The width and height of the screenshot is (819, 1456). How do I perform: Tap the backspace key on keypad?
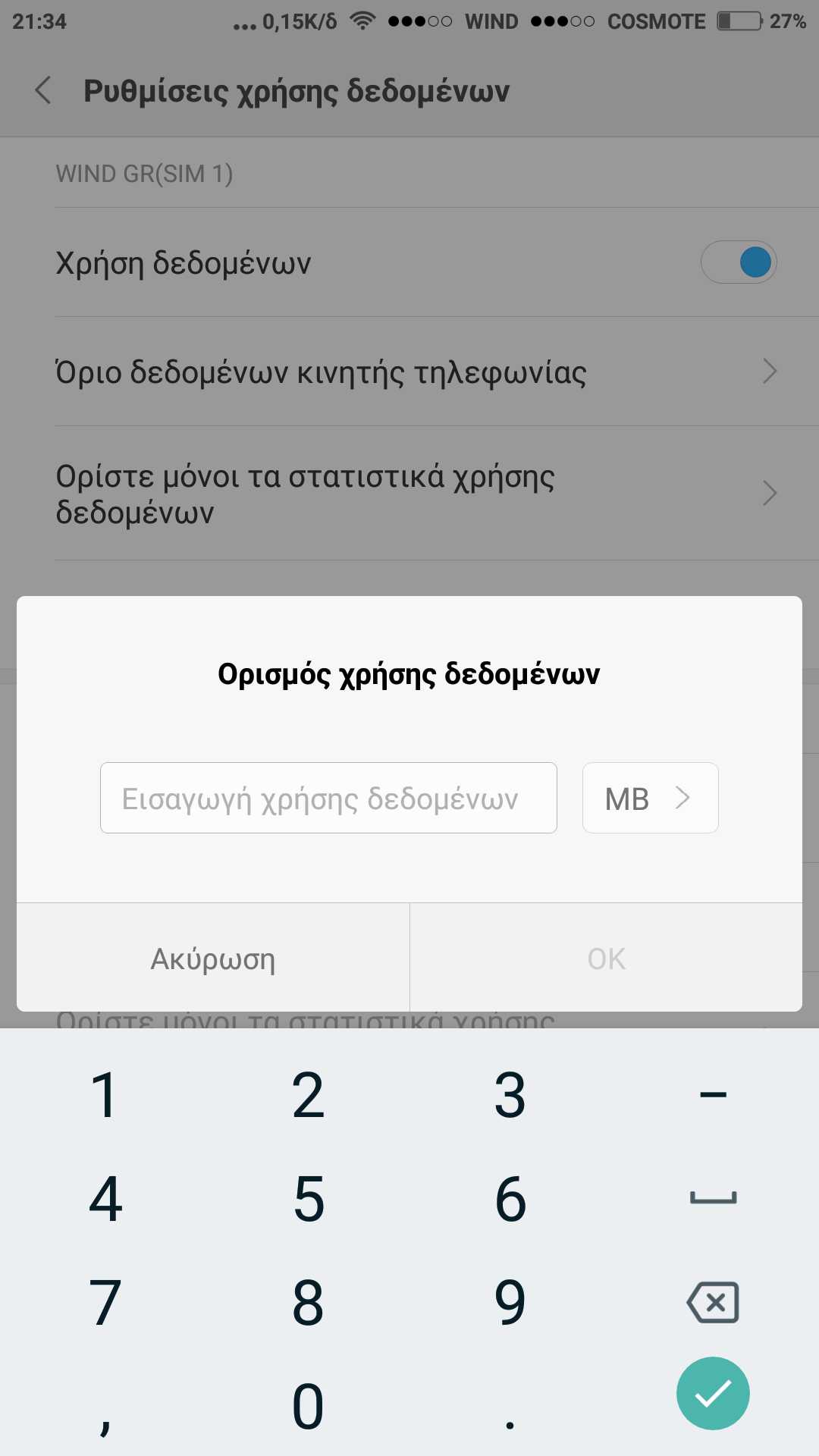click(712, 1303)
